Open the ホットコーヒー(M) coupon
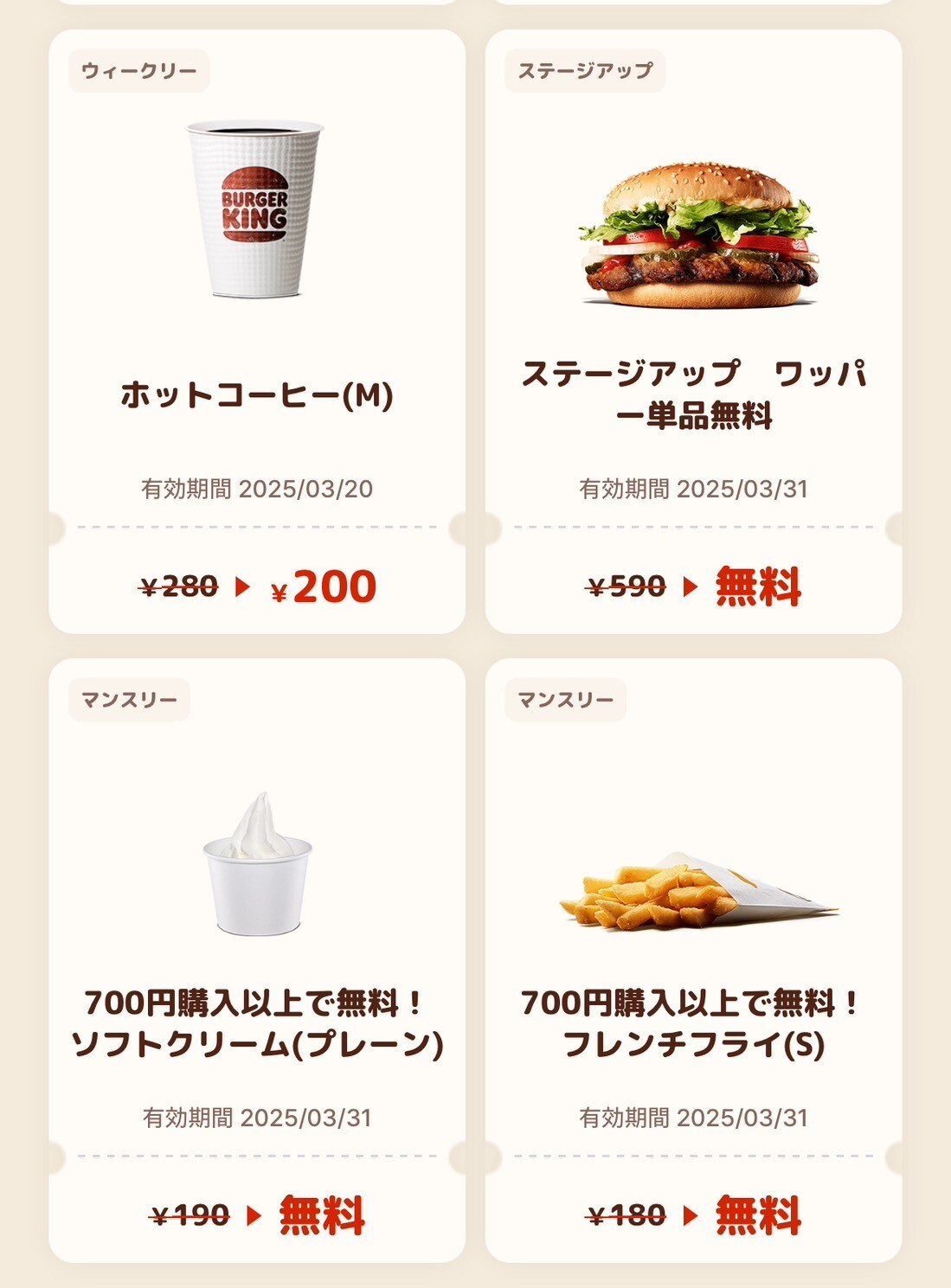 pyautogui.click(x=256, y=333)
